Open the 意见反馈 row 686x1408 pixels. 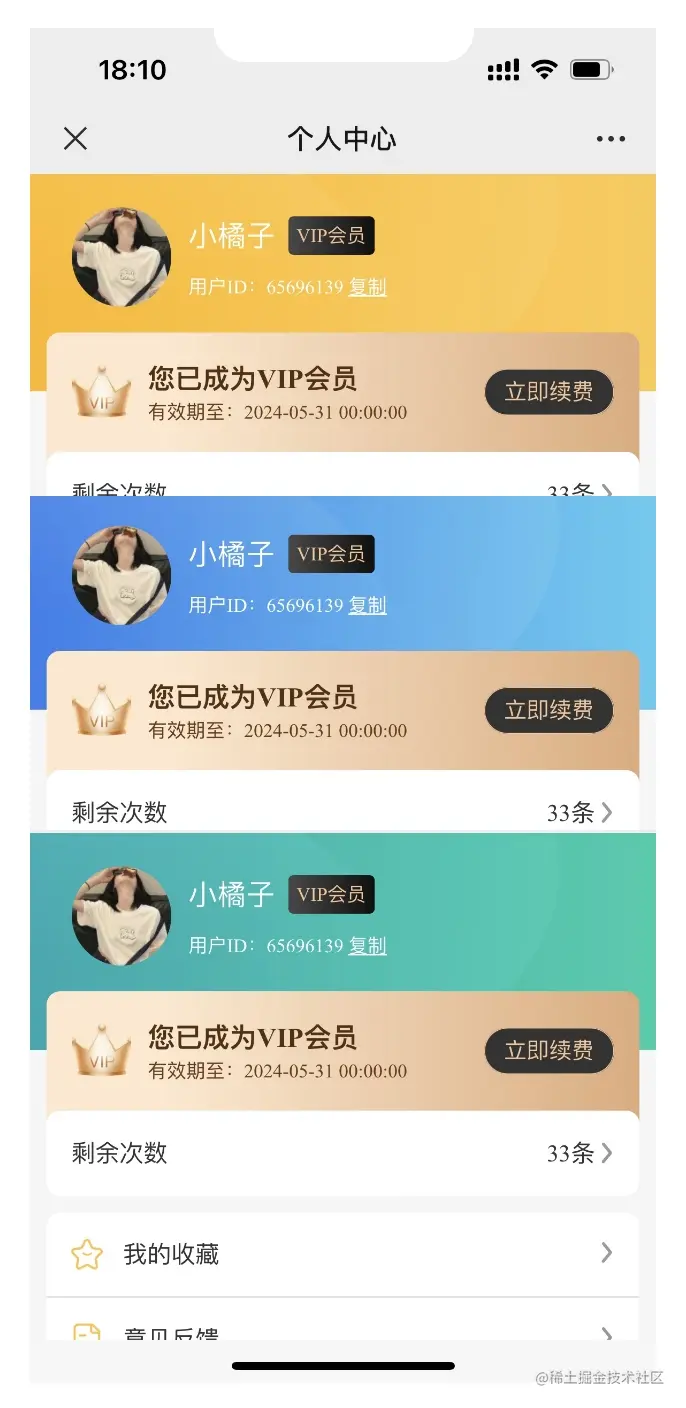[x=342, y=1330]
